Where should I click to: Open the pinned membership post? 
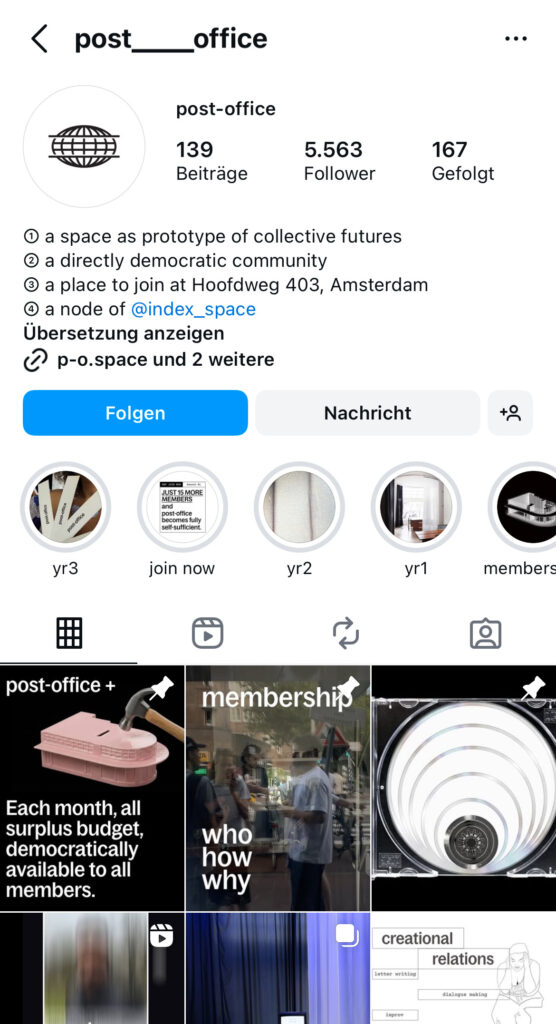[x=278, y=788]
